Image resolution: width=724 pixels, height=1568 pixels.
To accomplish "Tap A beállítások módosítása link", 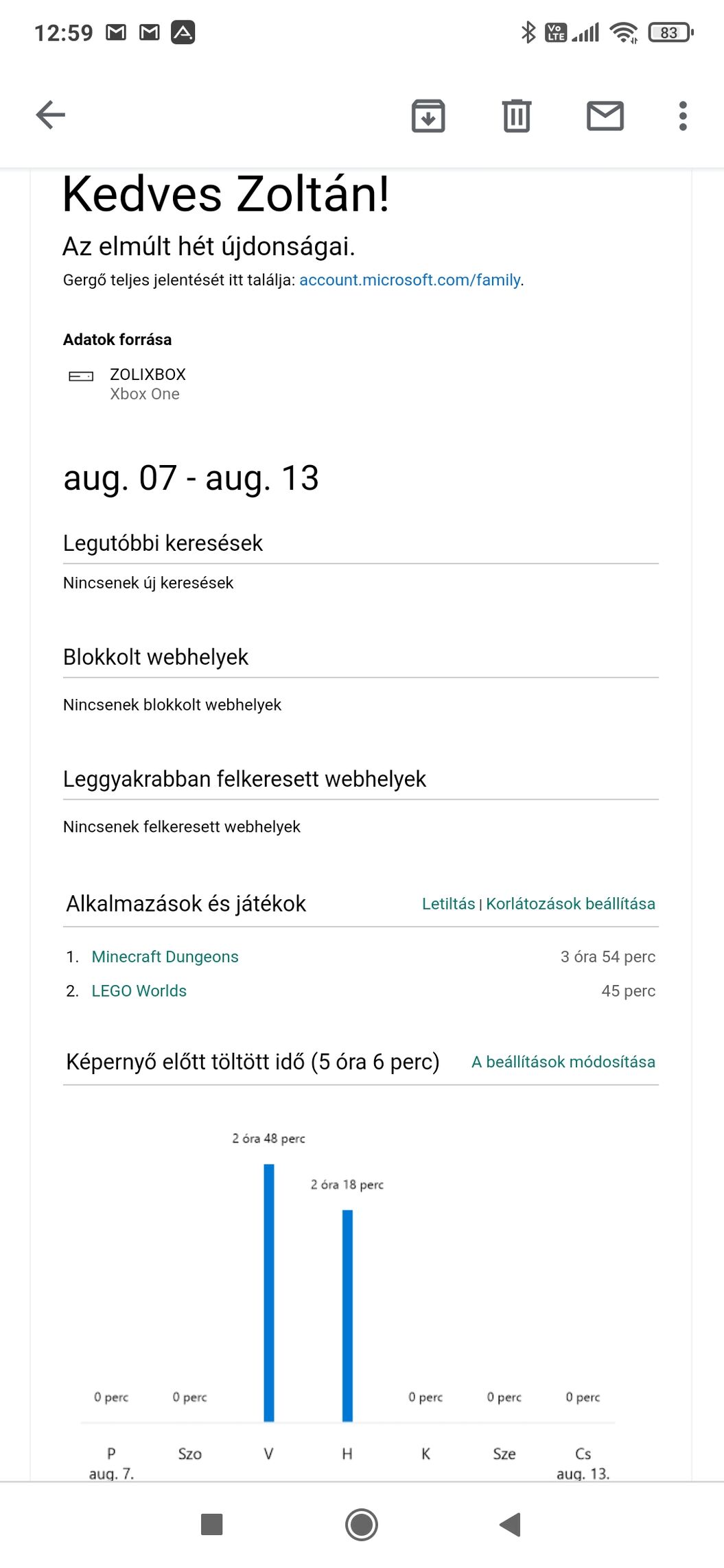I will click(x=563, y=1062).
